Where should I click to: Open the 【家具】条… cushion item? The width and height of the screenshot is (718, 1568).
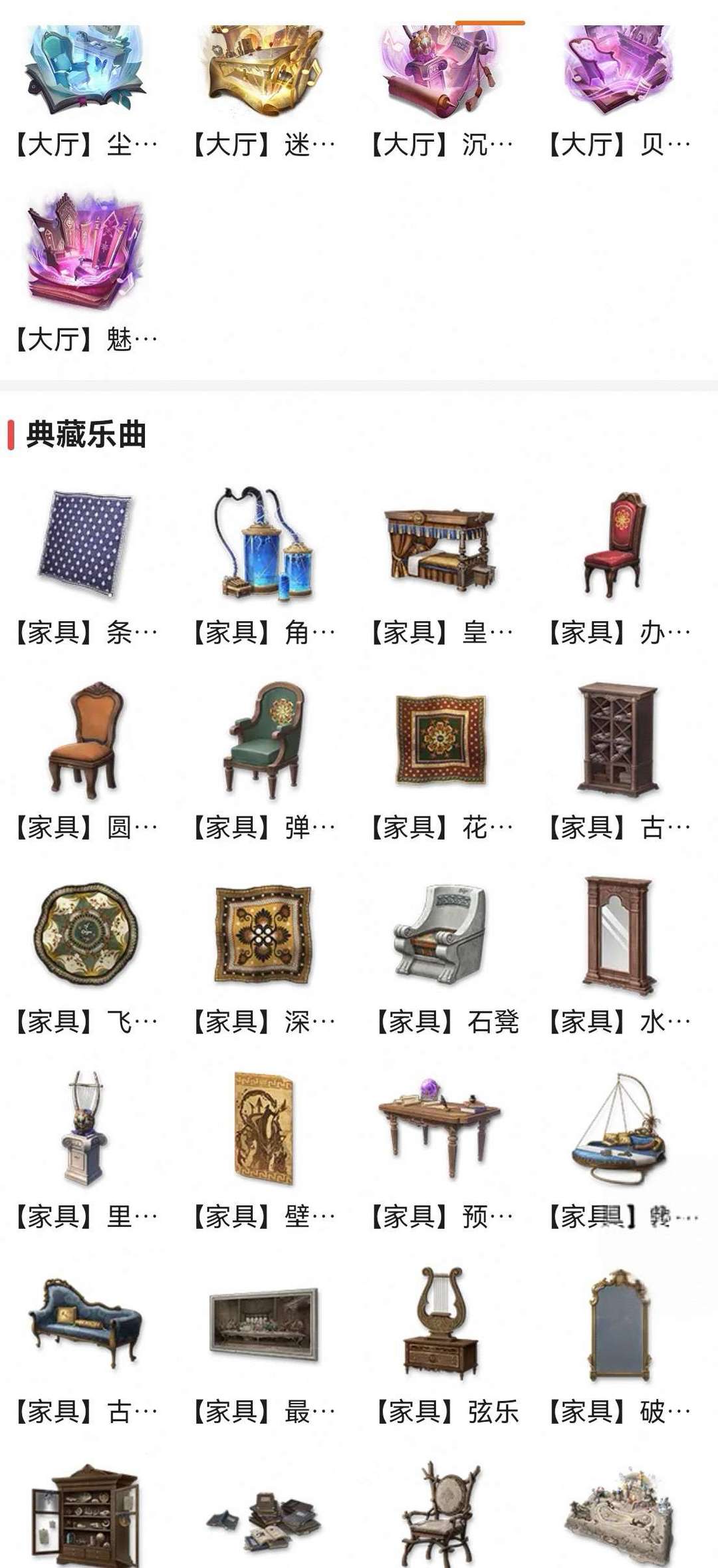click(86, 567)
